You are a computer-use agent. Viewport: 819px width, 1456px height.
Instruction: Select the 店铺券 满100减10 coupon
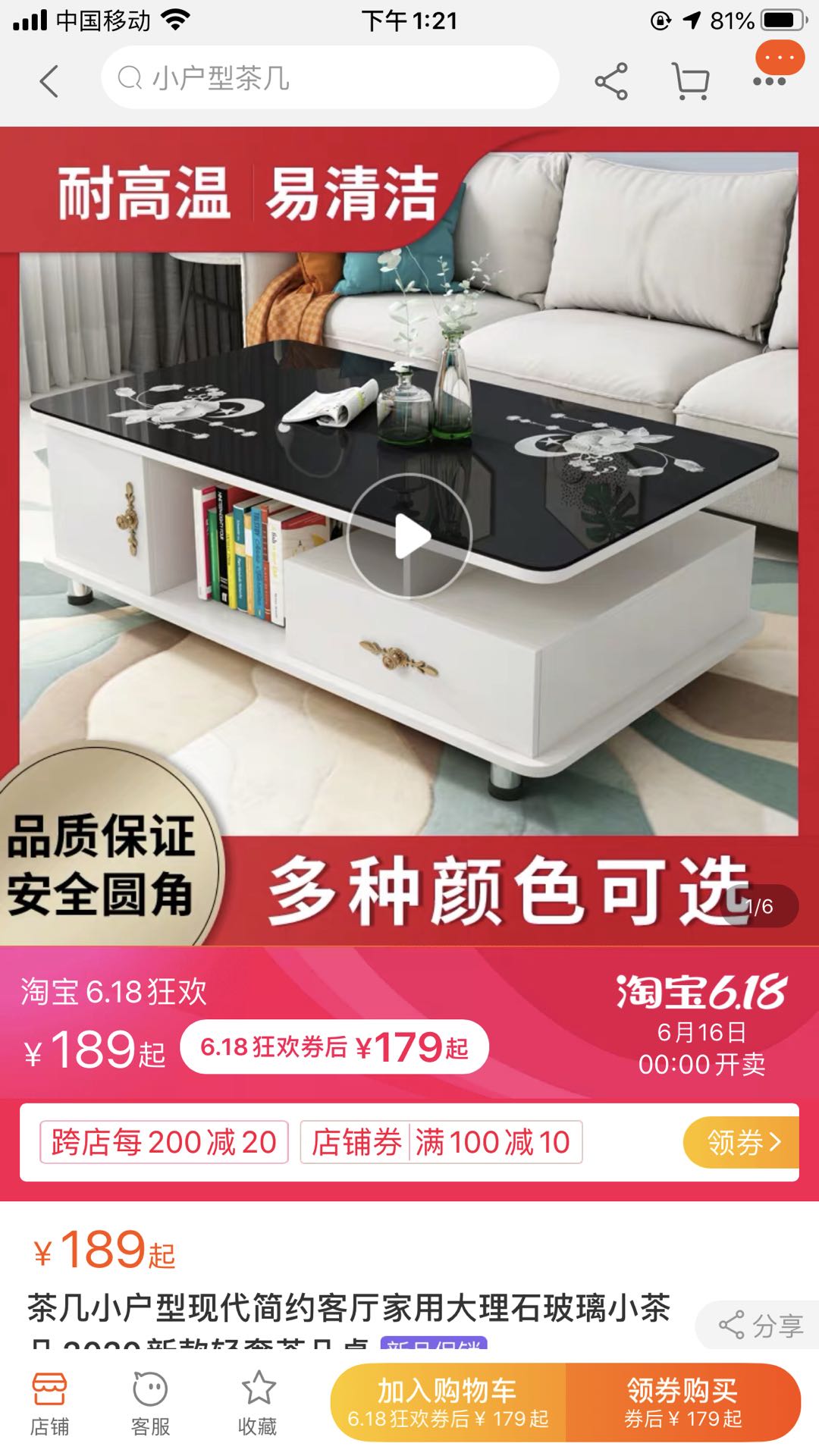tap(441, 1142)
